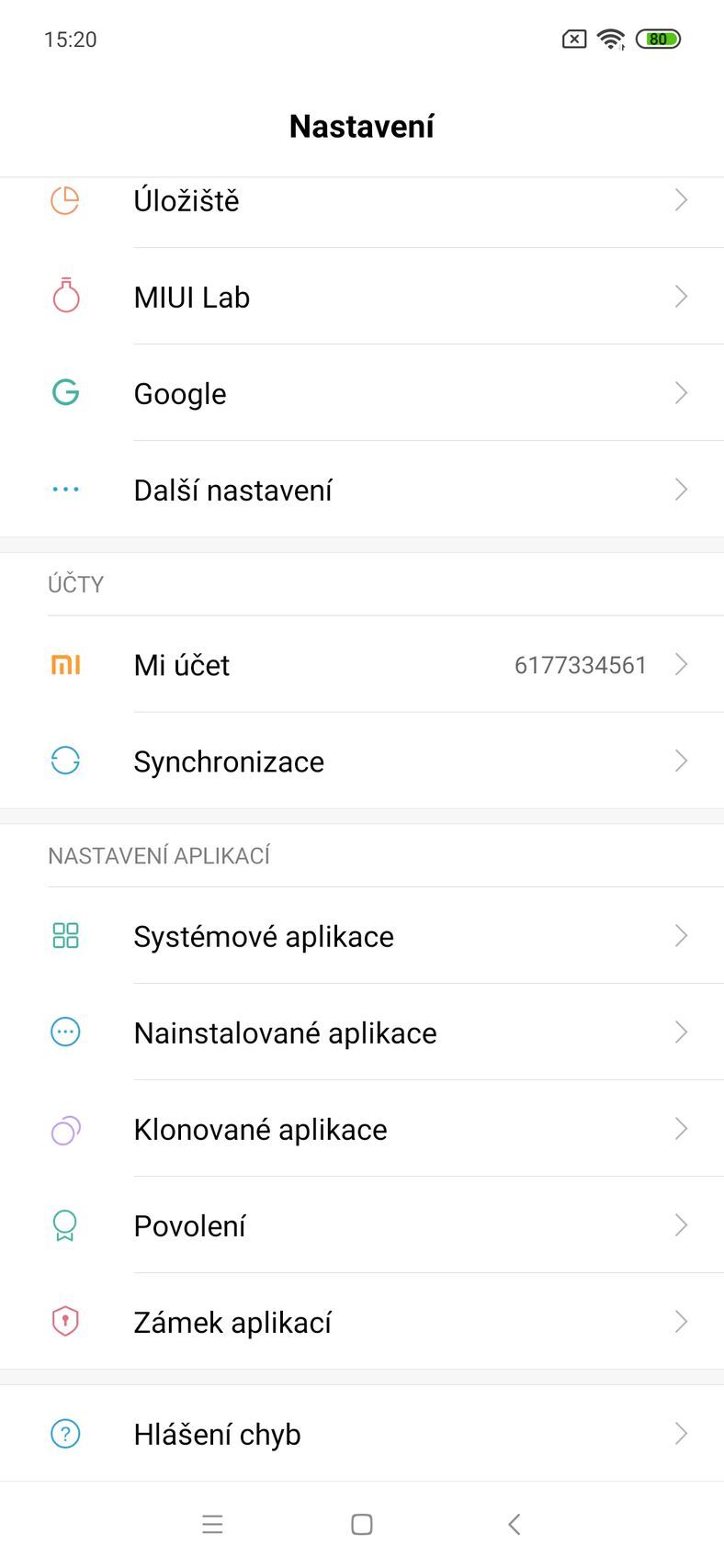The image size is (724, 1568).
Task: Select the Další nastavení menu entry
Action: 362,490
